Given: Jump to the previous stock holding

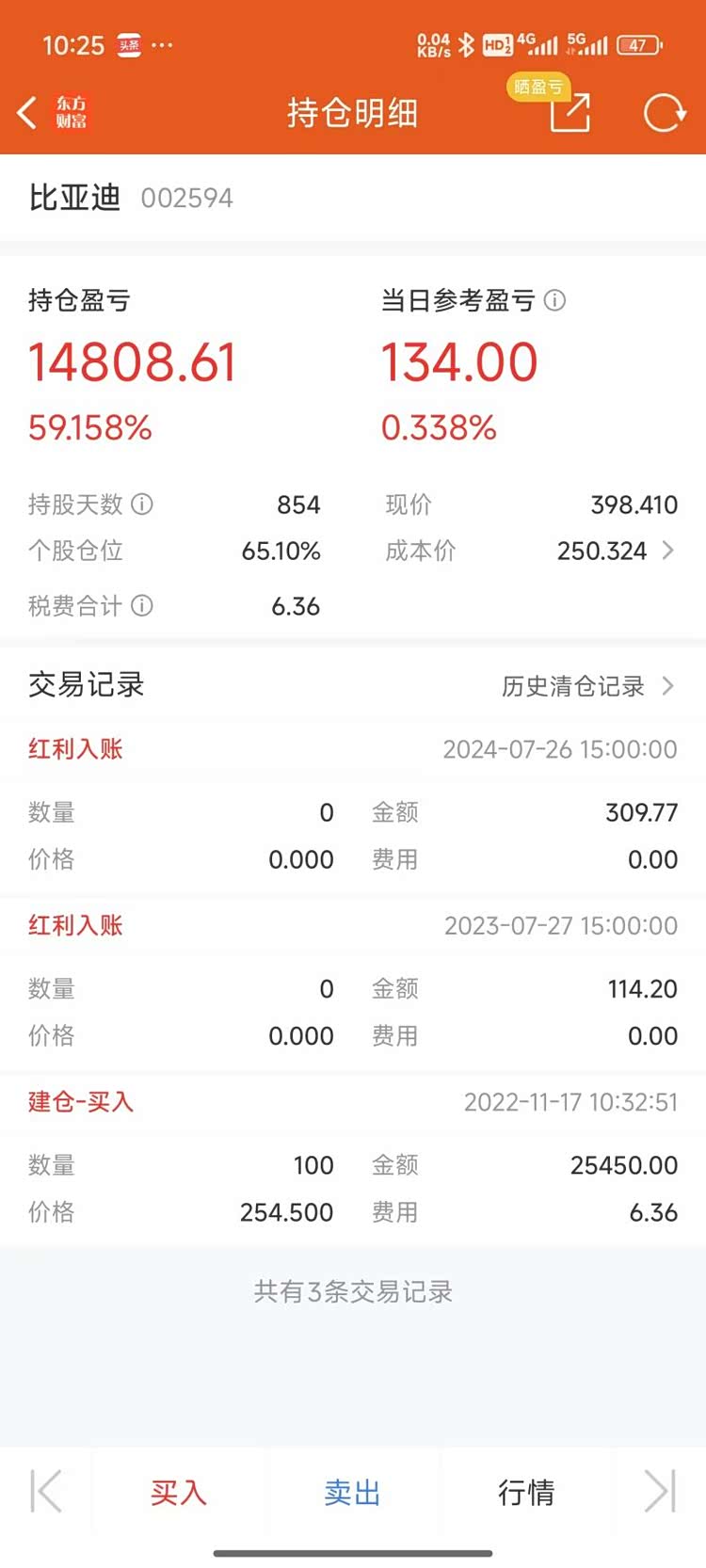Looking at the screenshot, I should coord(46,1492).
